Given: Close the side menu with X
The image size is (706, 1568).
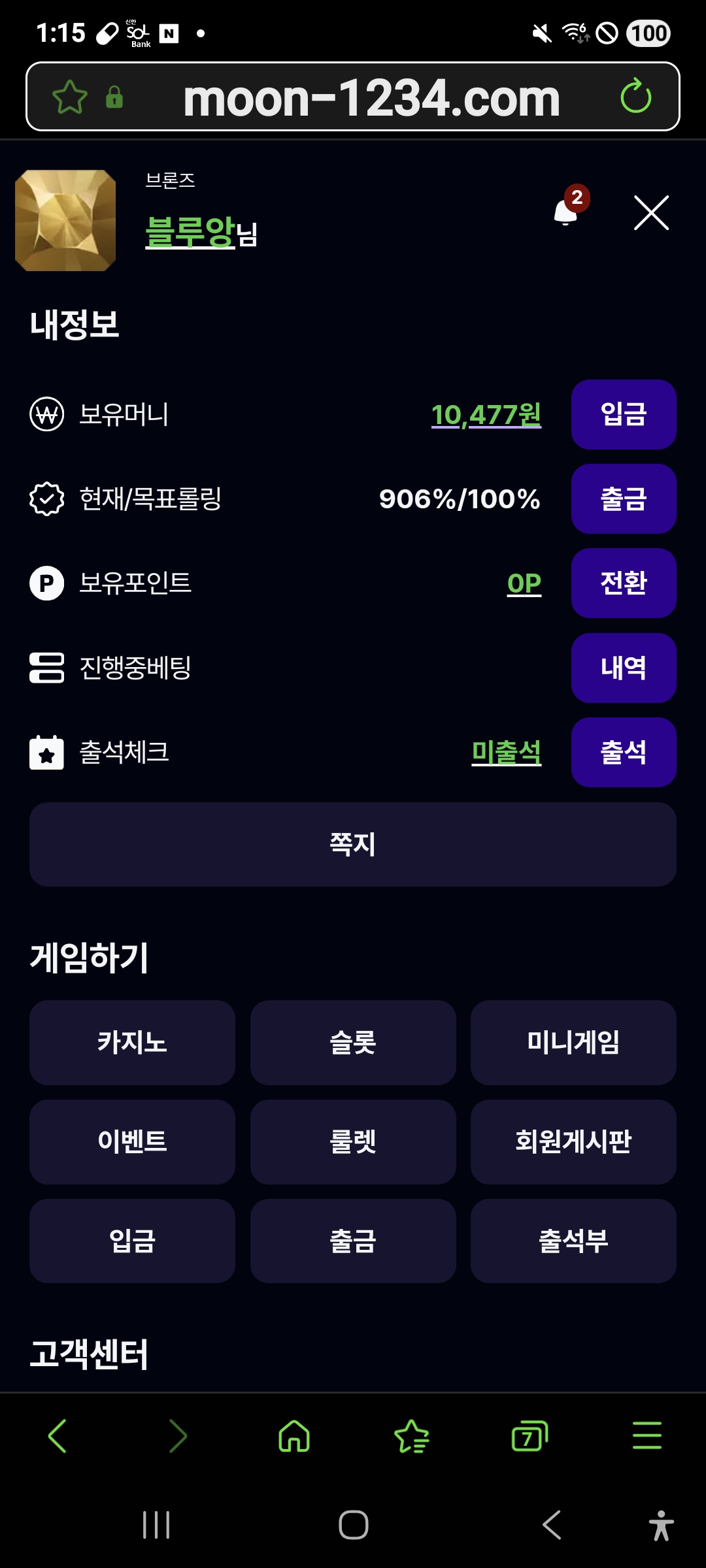Looking at the screenshot, I should (651, 213).
